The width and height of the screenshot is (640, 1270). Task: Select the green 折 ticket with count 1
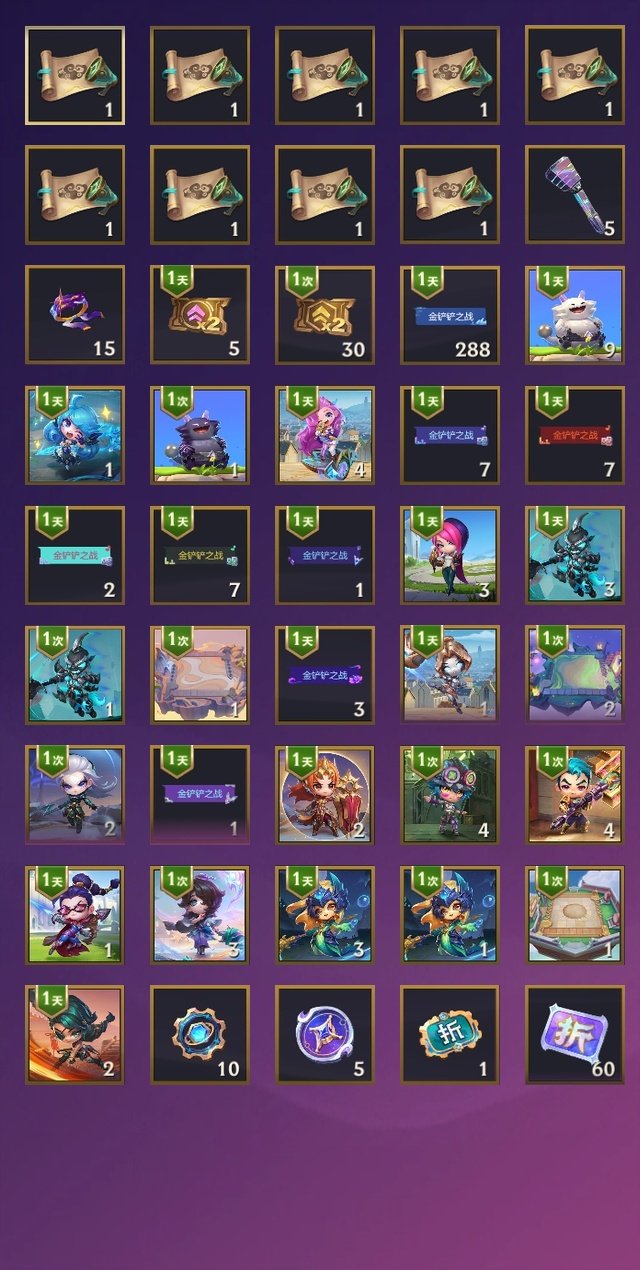point(450,1034)
